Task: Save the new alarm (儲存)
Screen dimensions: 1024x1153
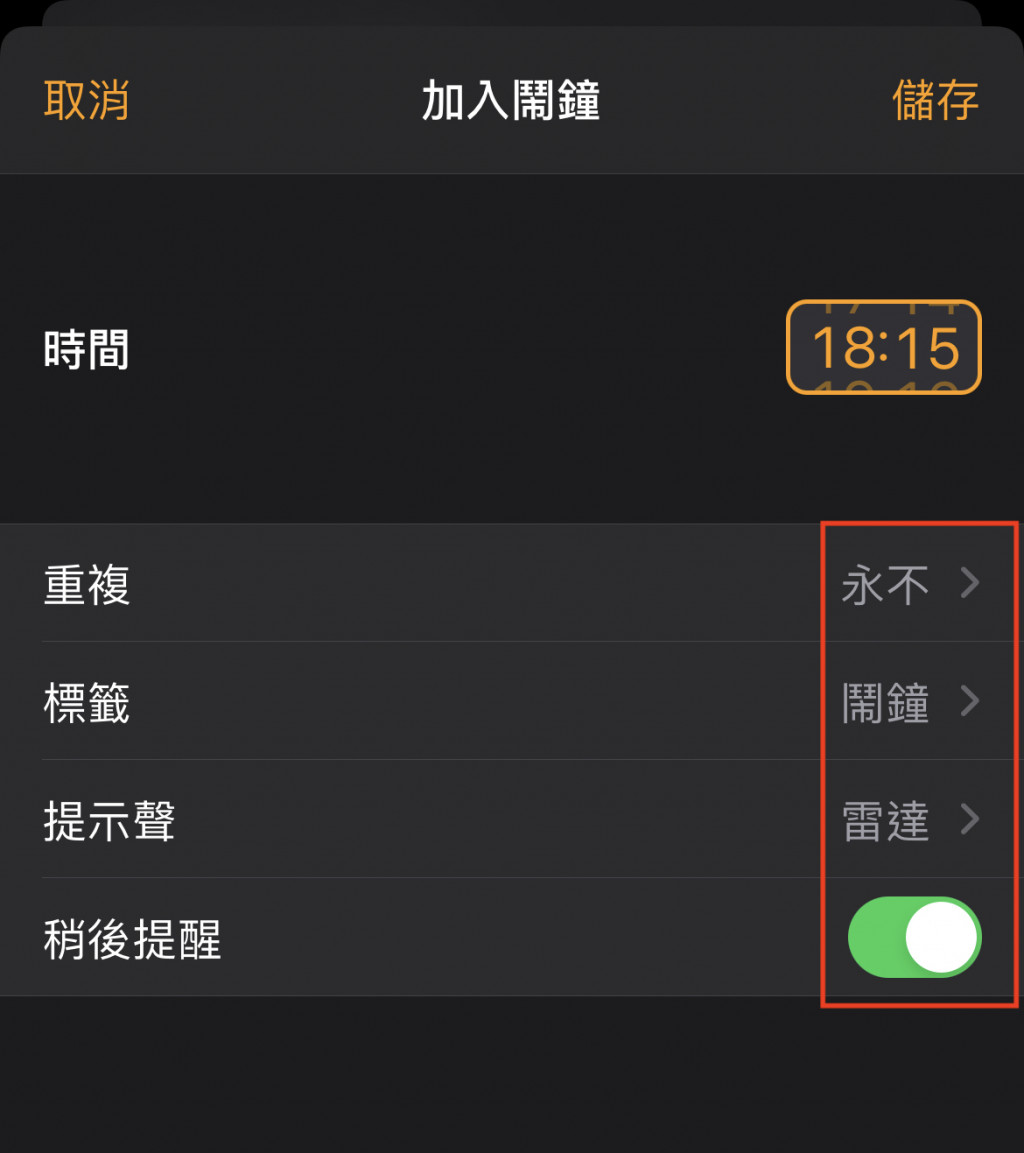Action: 934,101
